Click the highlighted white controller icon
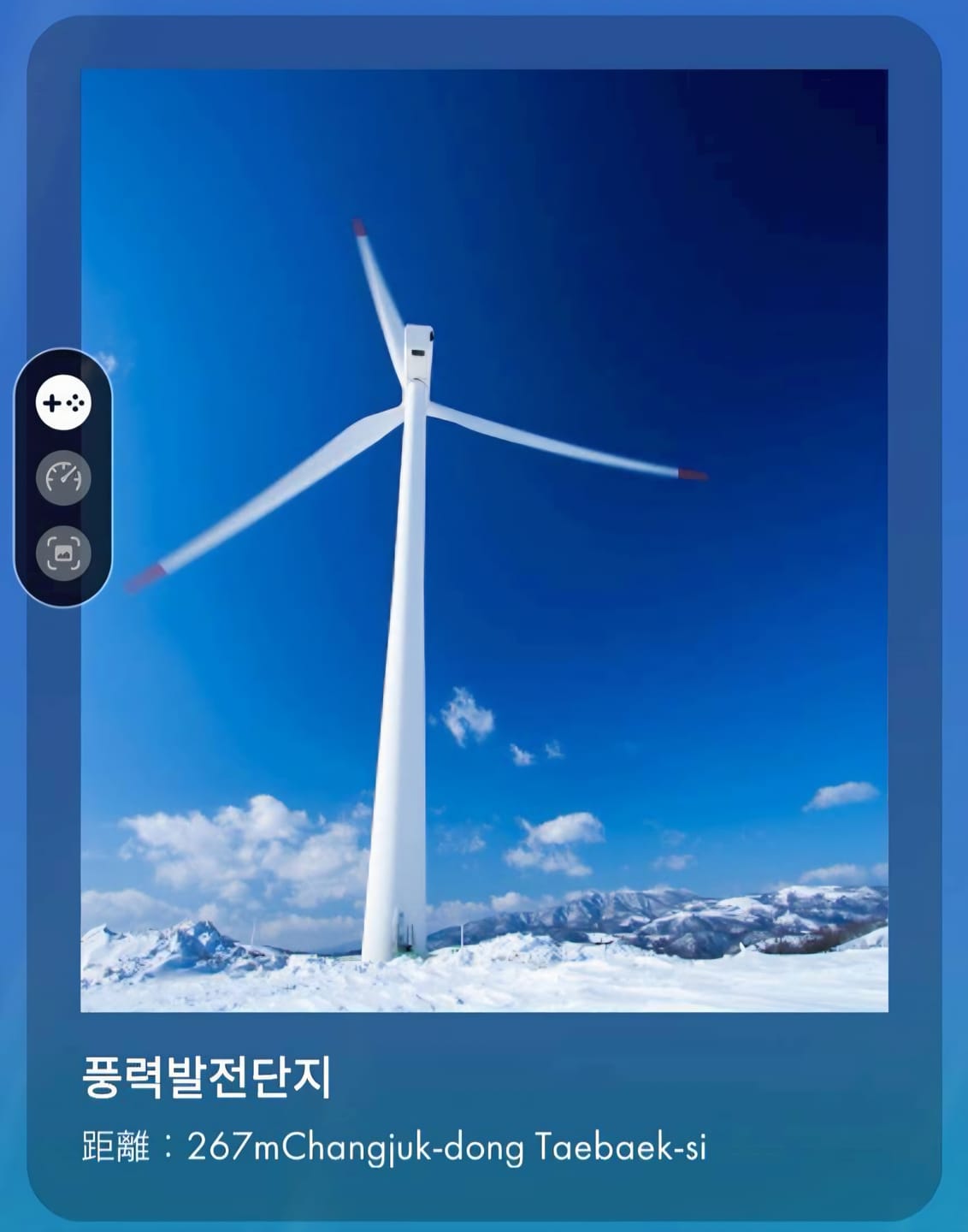 pyautogui.click(x=64, y=404)
